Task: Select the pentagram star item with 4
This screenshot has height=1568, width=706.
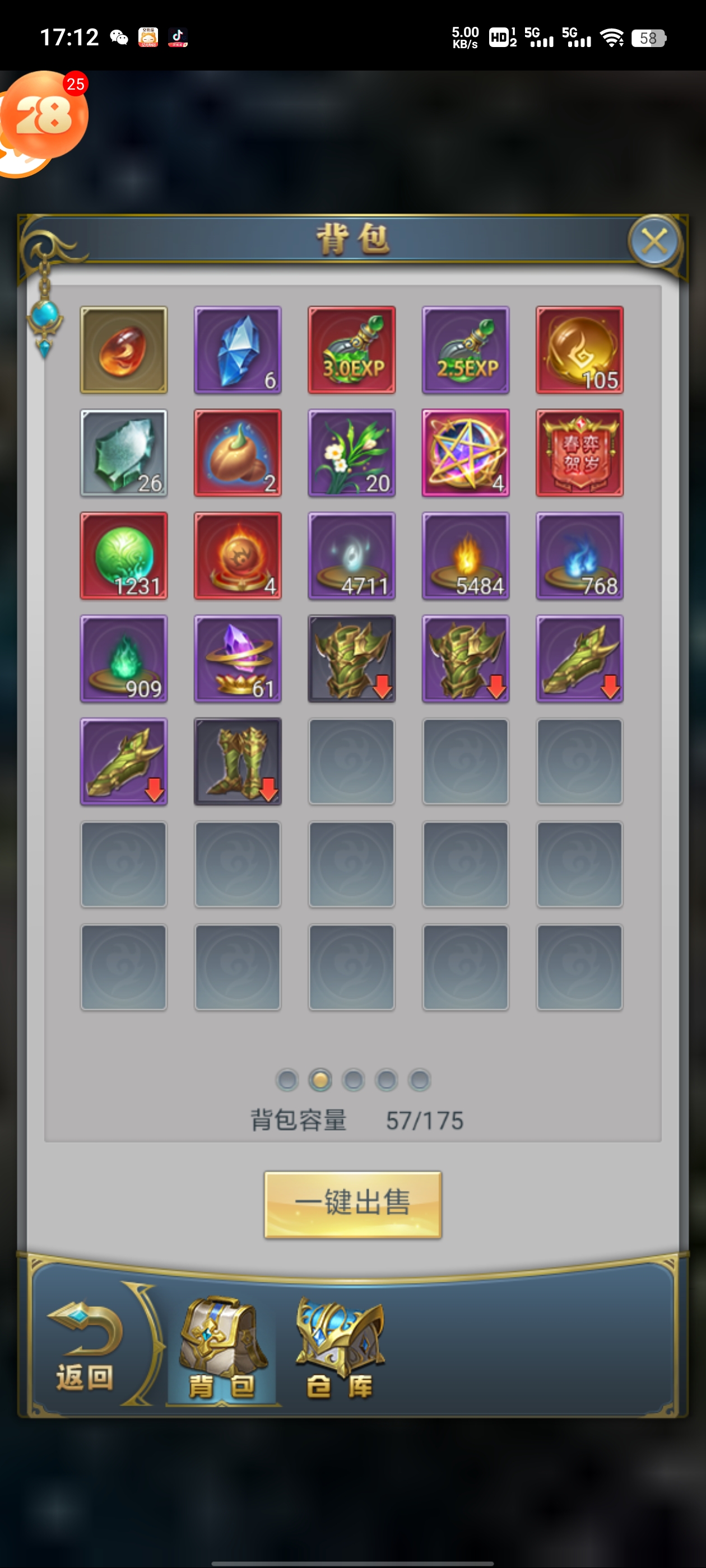Action: tap(466, 453)
